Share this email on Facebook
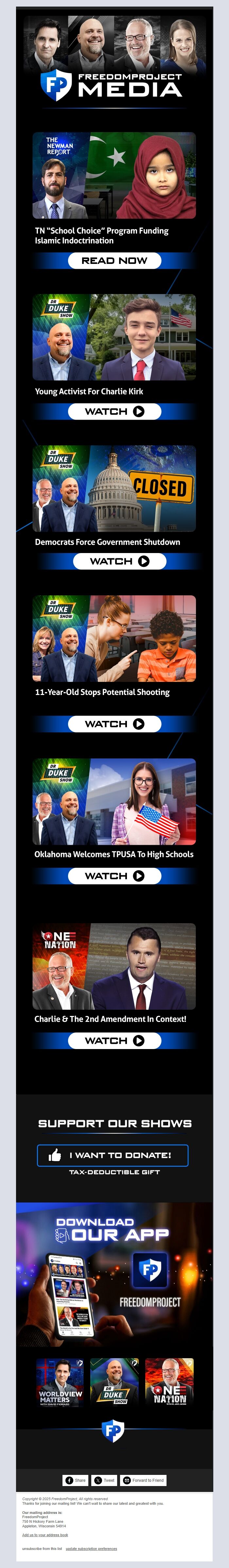The image size is (229, 1568). click(x=75, y=1480)
